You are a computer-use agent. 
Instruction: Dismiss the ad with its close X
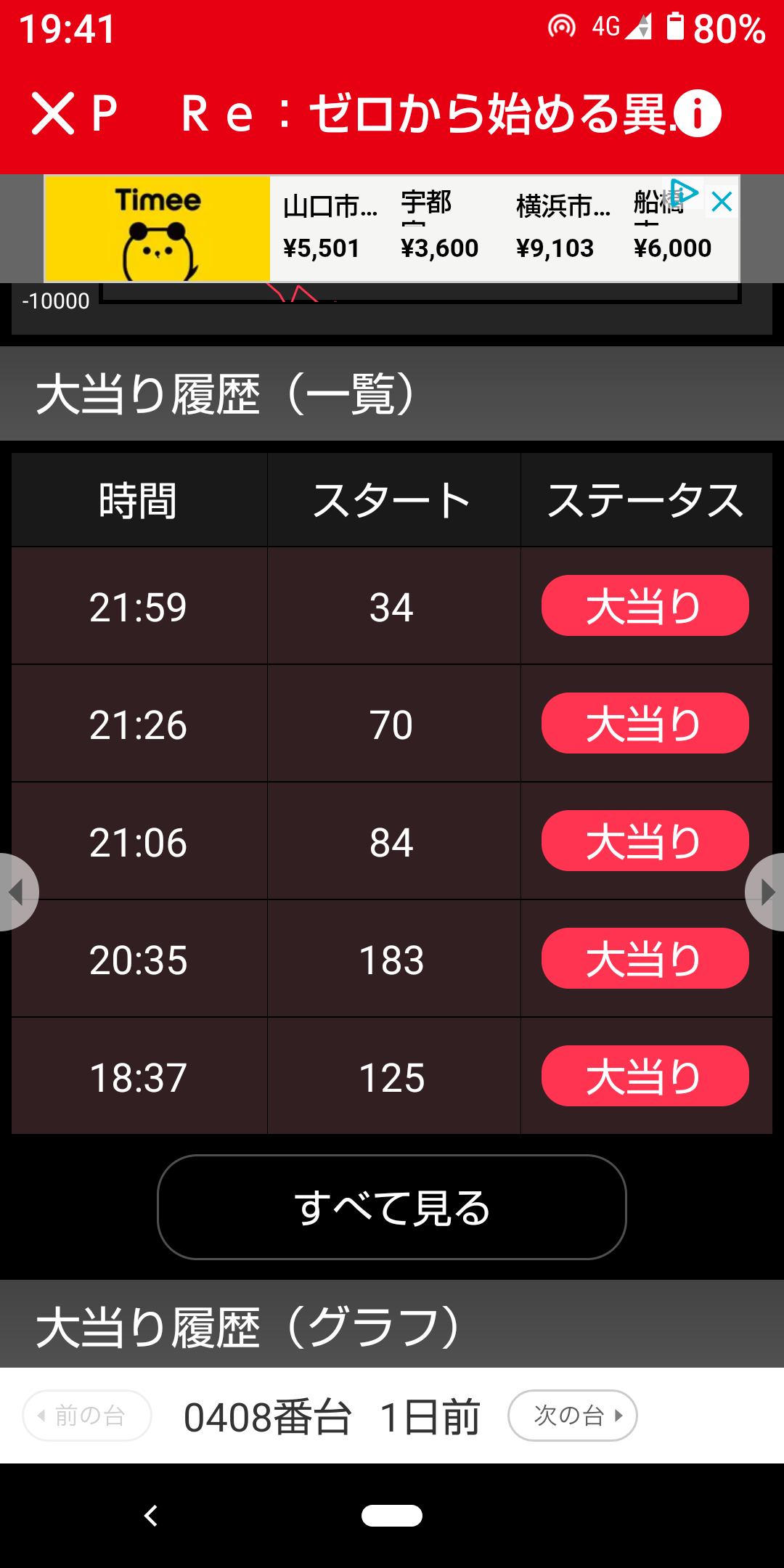point(722,202)
